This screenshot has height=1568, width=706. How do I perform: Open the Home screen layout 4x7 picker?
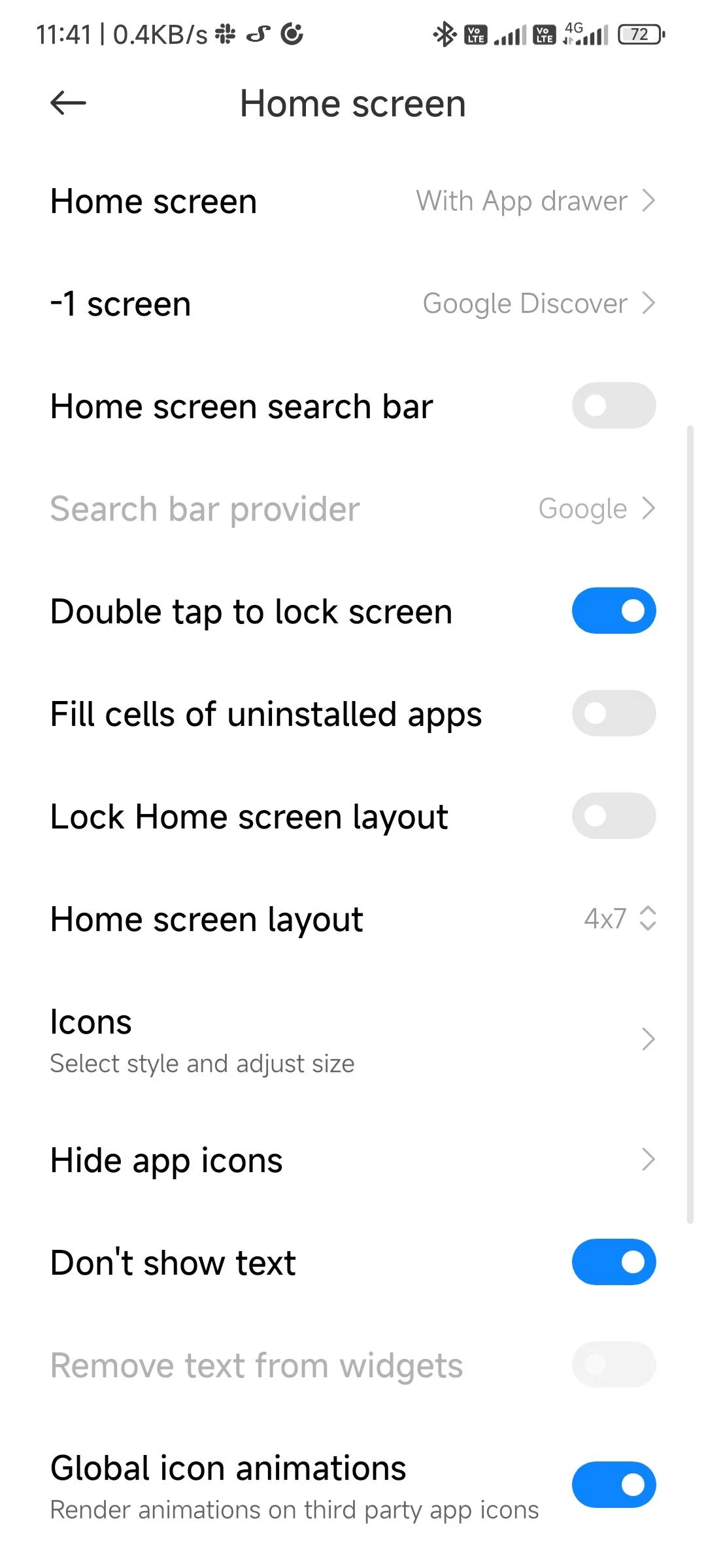click(353, 919)
